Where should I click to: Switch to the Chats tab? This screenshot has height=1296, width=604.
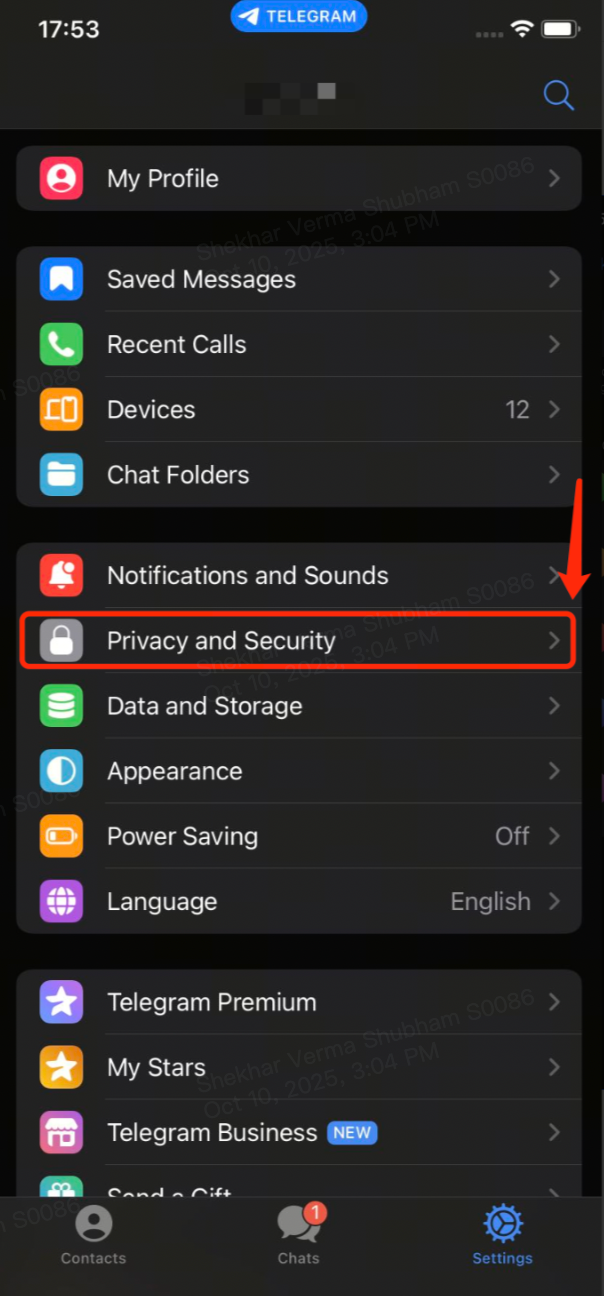299,1236
